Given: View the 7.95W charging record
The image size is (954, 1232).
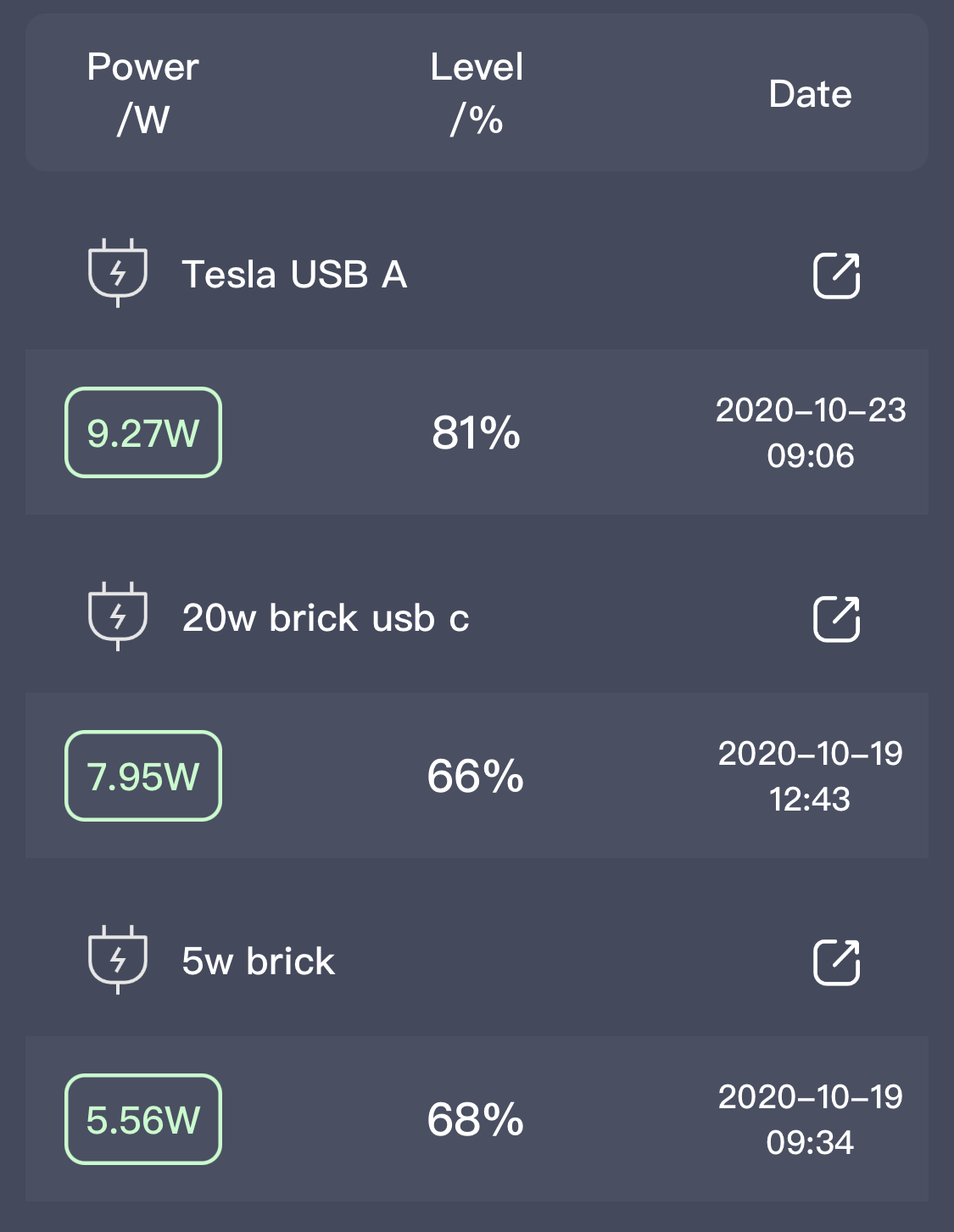Looking at the screenshot, I should (x=143, y=776).
